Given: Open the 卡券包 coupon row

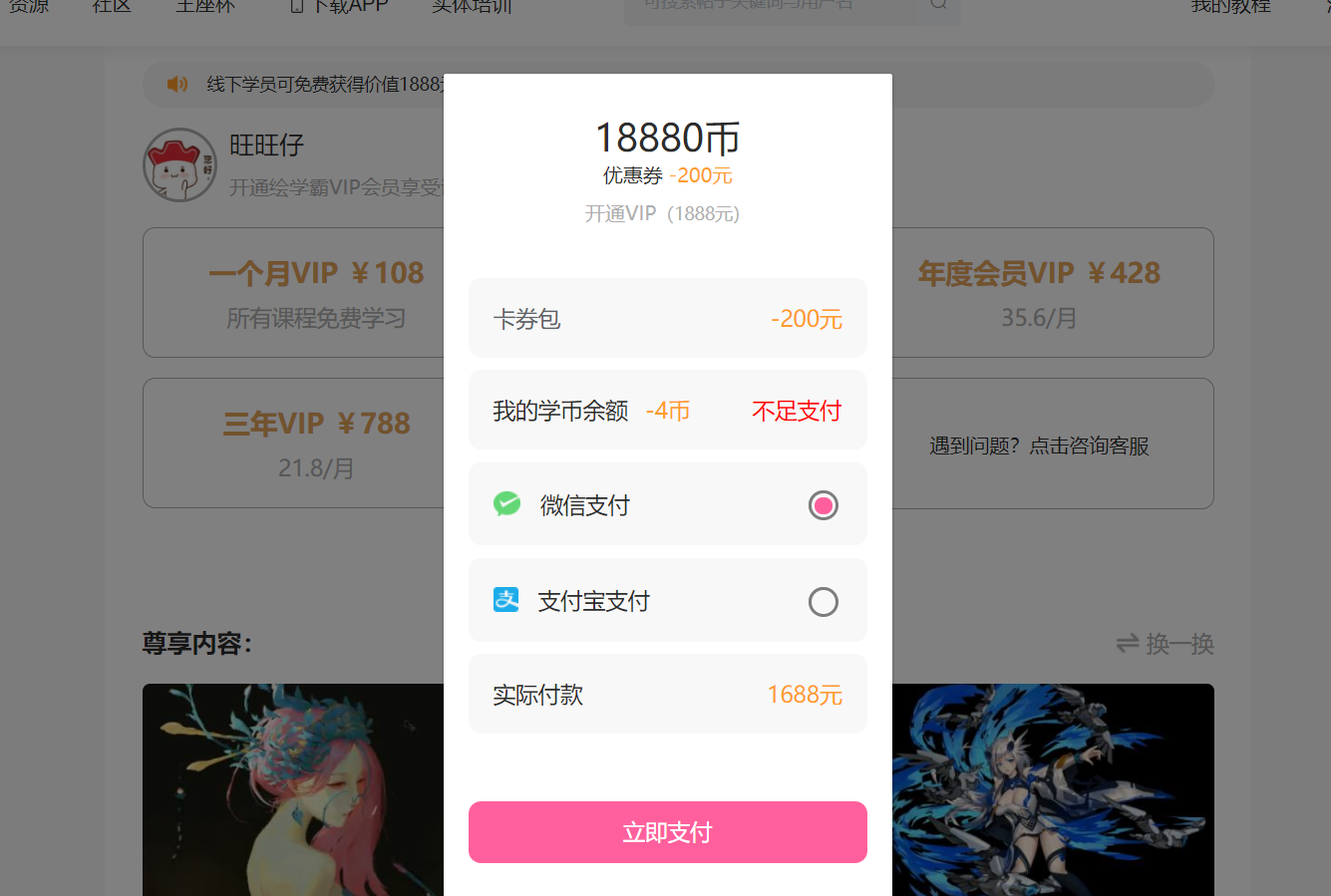Looking at the screenshot, I should tap(667, 319).
